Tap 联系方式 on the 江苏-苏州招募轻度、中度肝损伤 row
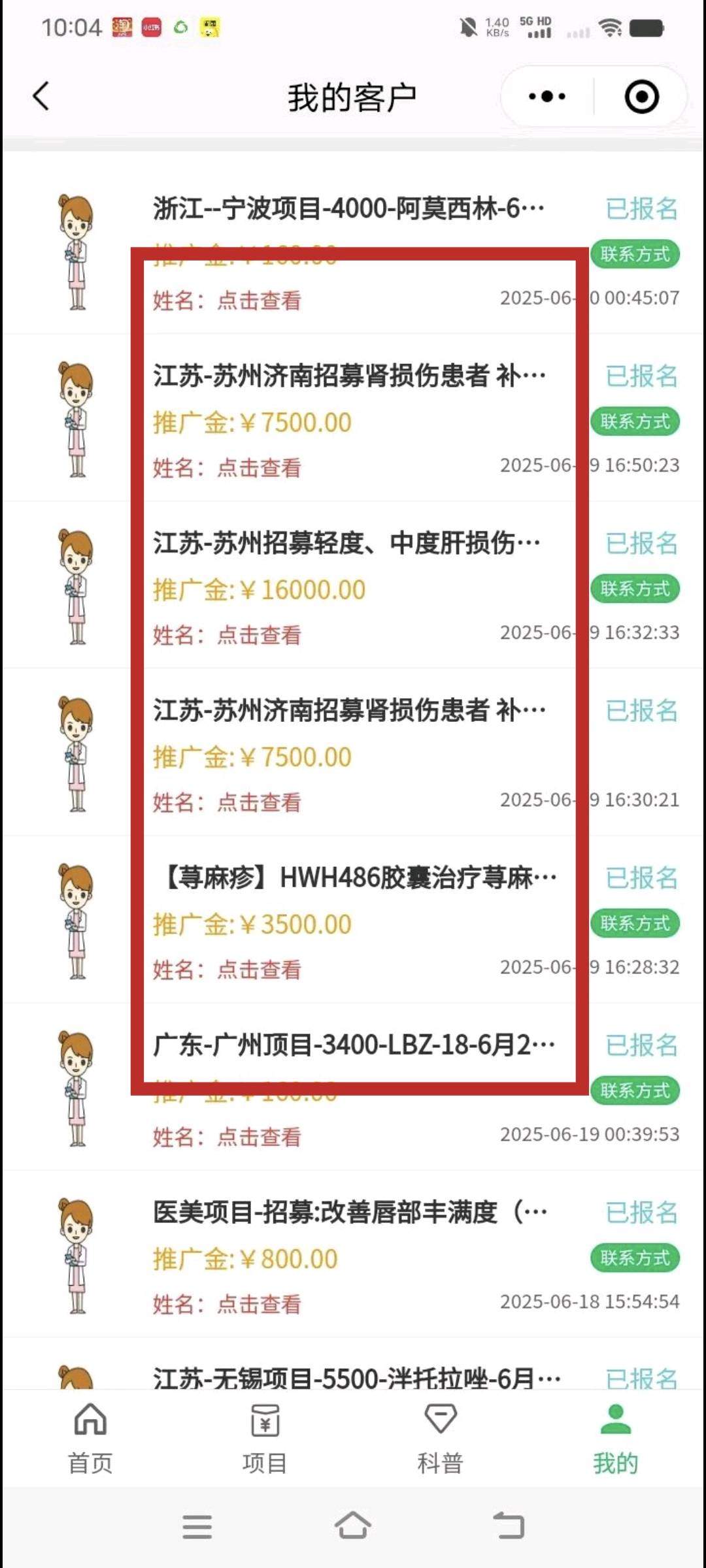Viewport: 706px width, 1568px height. [x=635, y=589]
